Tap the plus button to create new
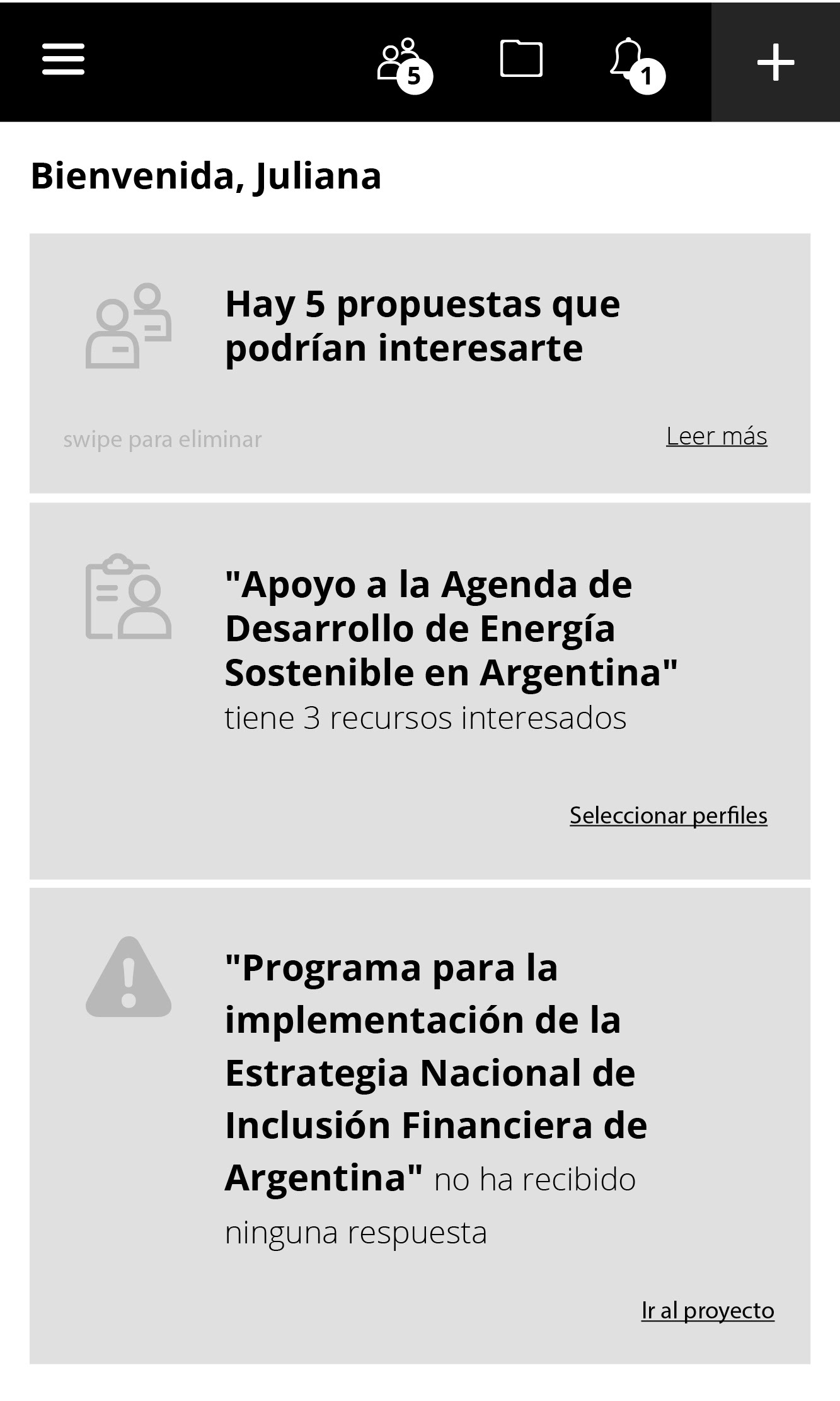The image size is (840, 1401). tap(776, 62)
